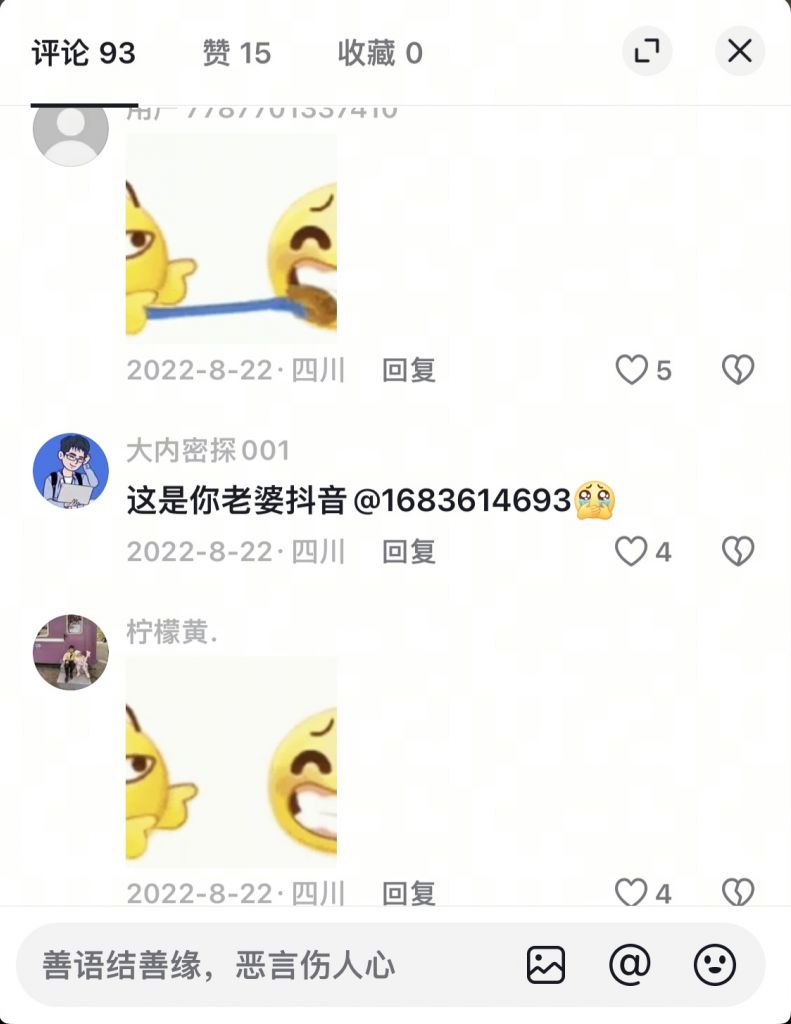
Task: Attach a picture to the comment
Action: click(546, 965)
